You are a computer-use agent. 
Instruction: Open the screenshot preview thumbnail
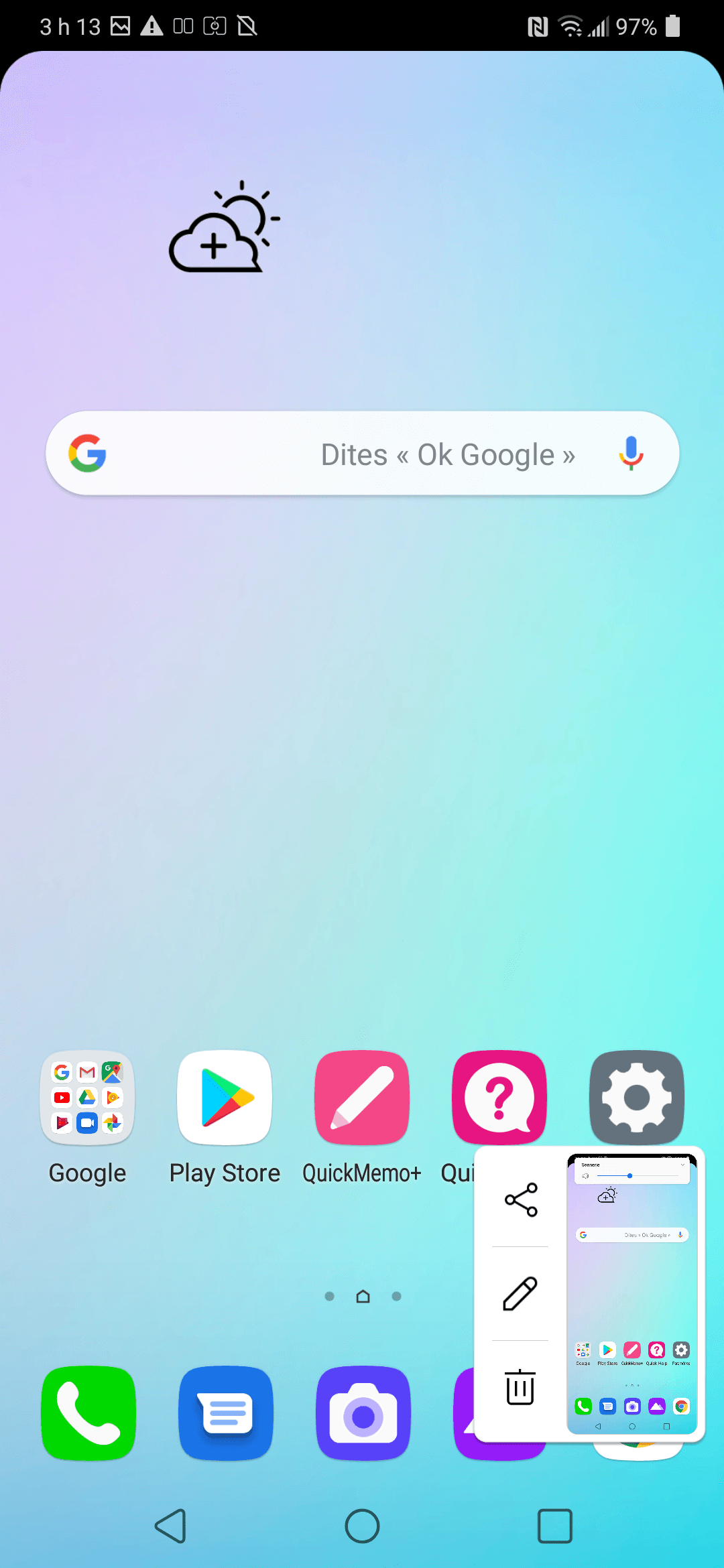point(632,1293)
